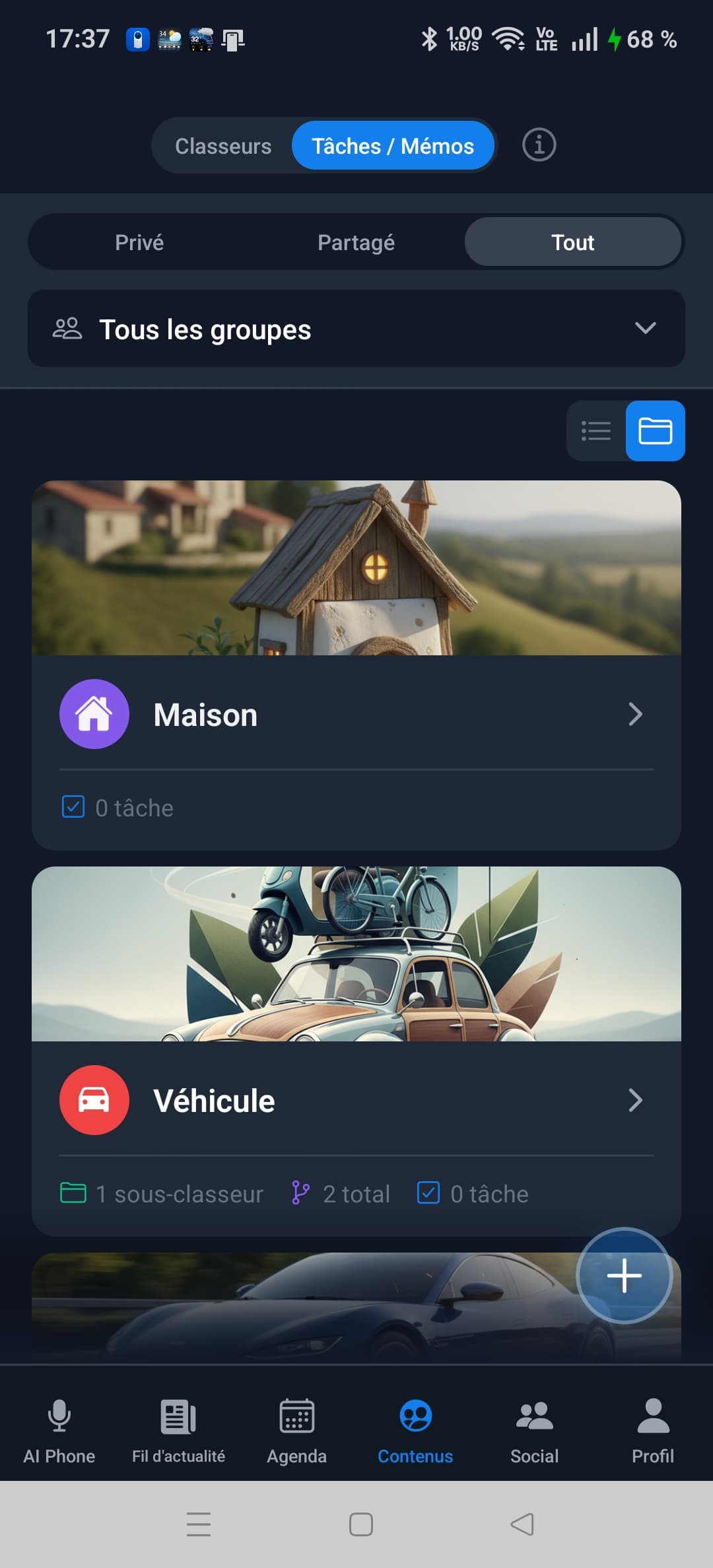The image size is (713, 1568).
Task: Go back with the system back button
Action: click(522, 1524)
